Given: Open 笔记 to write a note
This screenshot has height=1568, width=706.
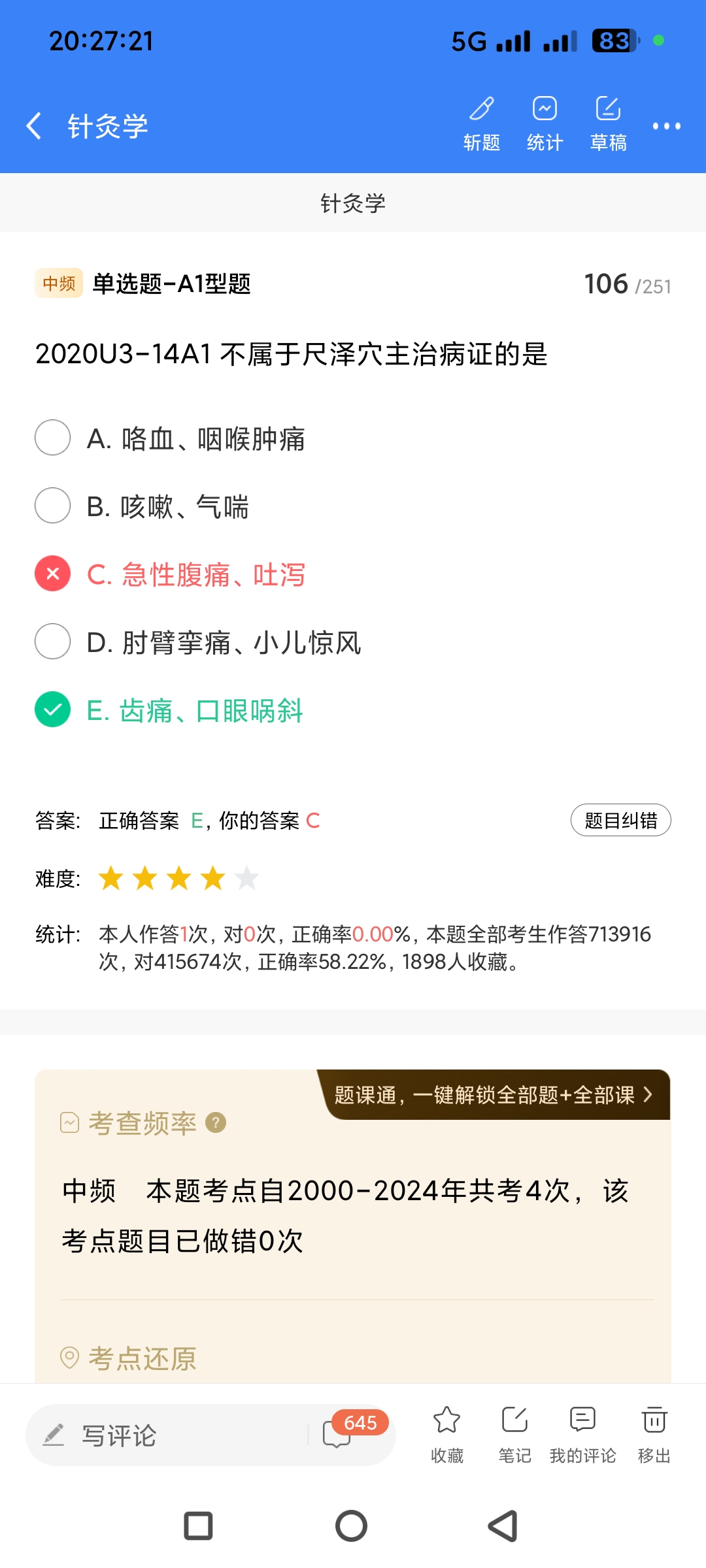Looking at the screenshot, I should point(514,1433).
